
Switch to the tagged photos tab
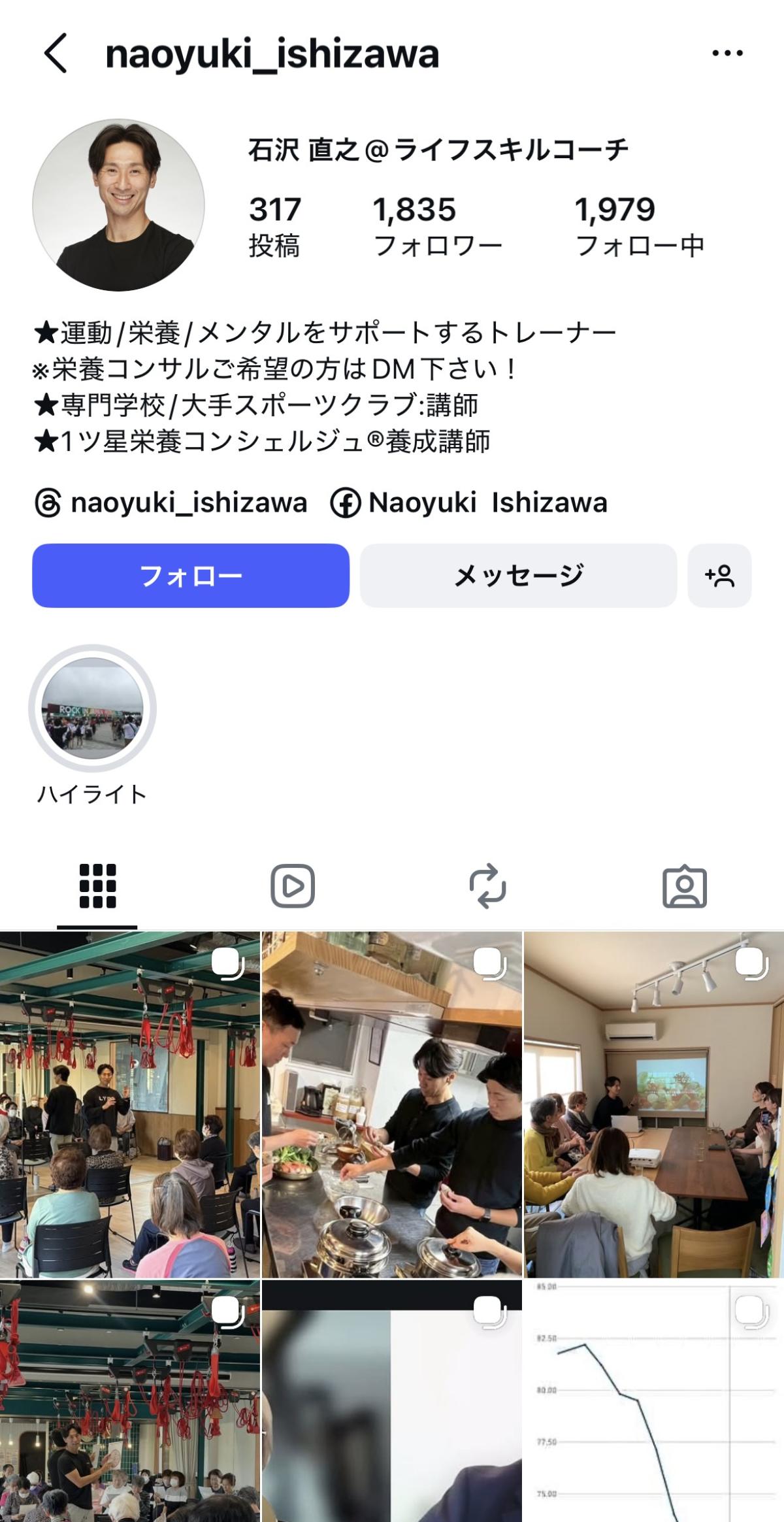point(684,886)
